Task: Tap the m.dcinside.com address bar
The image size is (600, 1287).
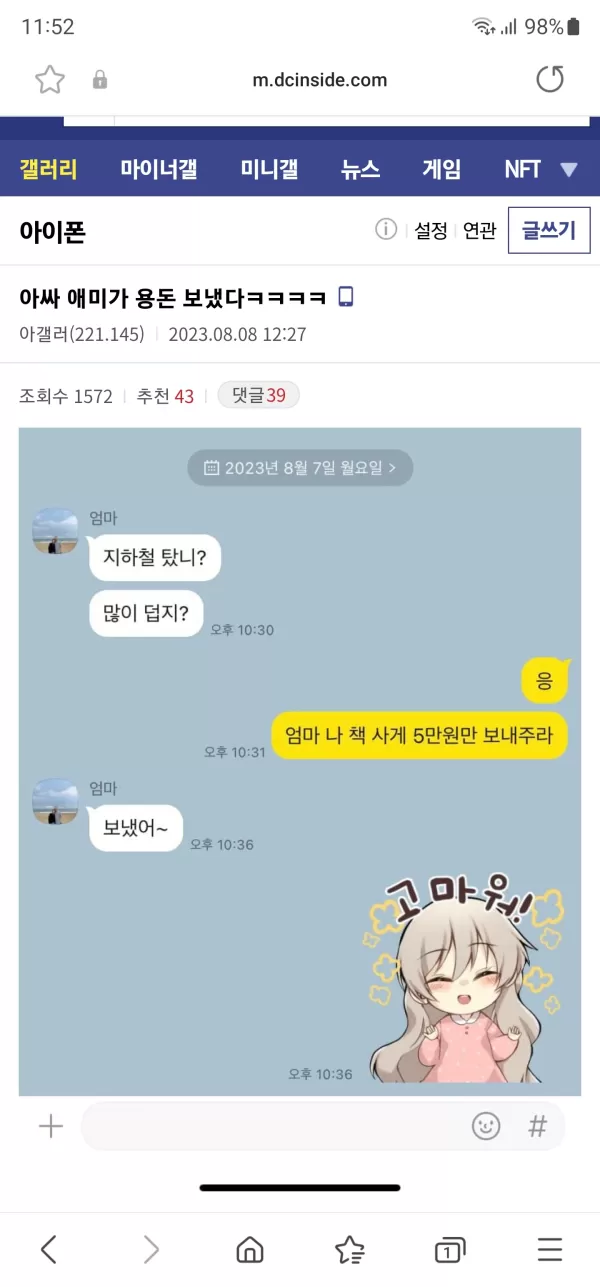Action: (x=319, y=80)
